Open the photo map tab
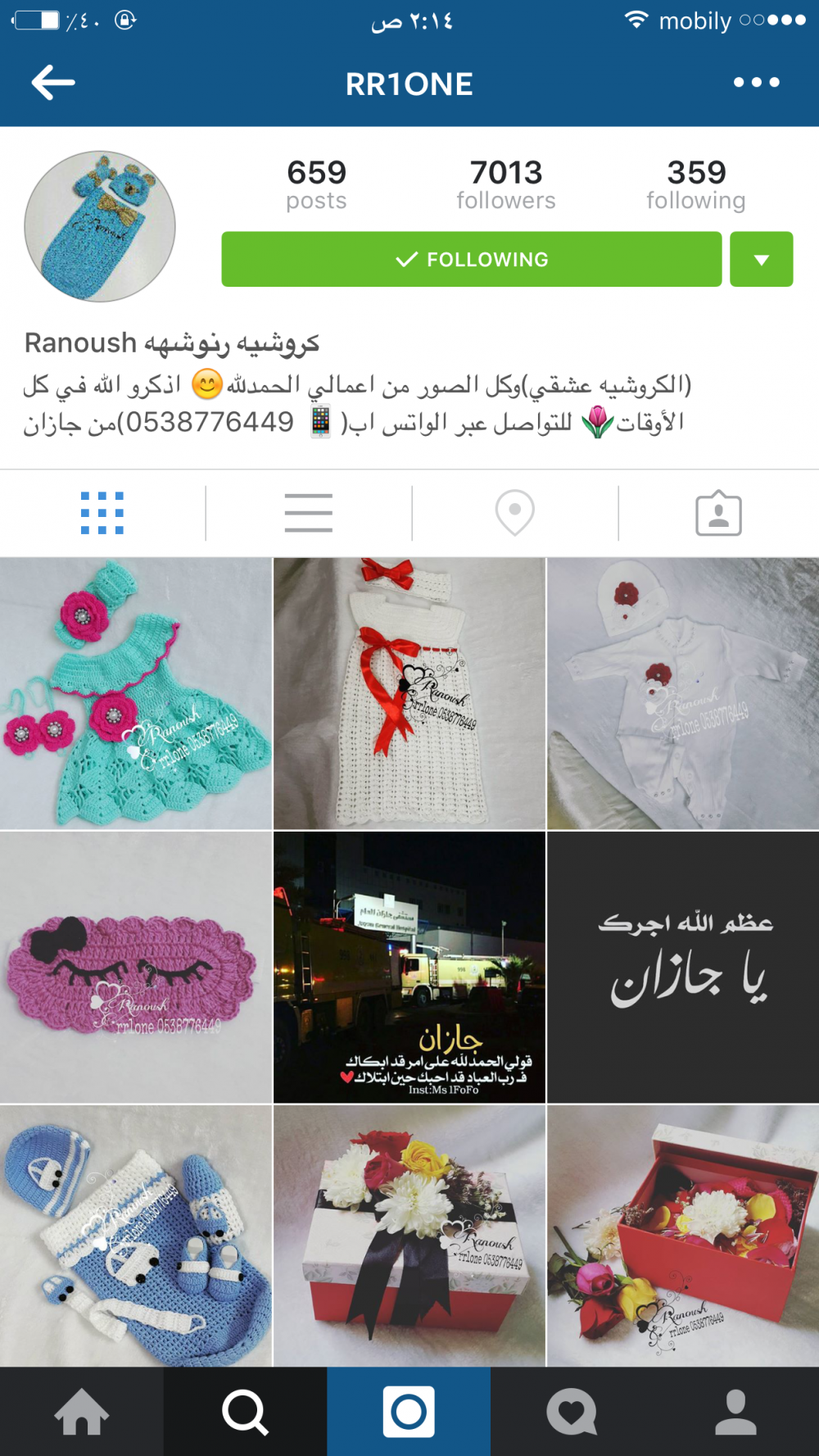The image size is (819, 1456). coord(515,514)
